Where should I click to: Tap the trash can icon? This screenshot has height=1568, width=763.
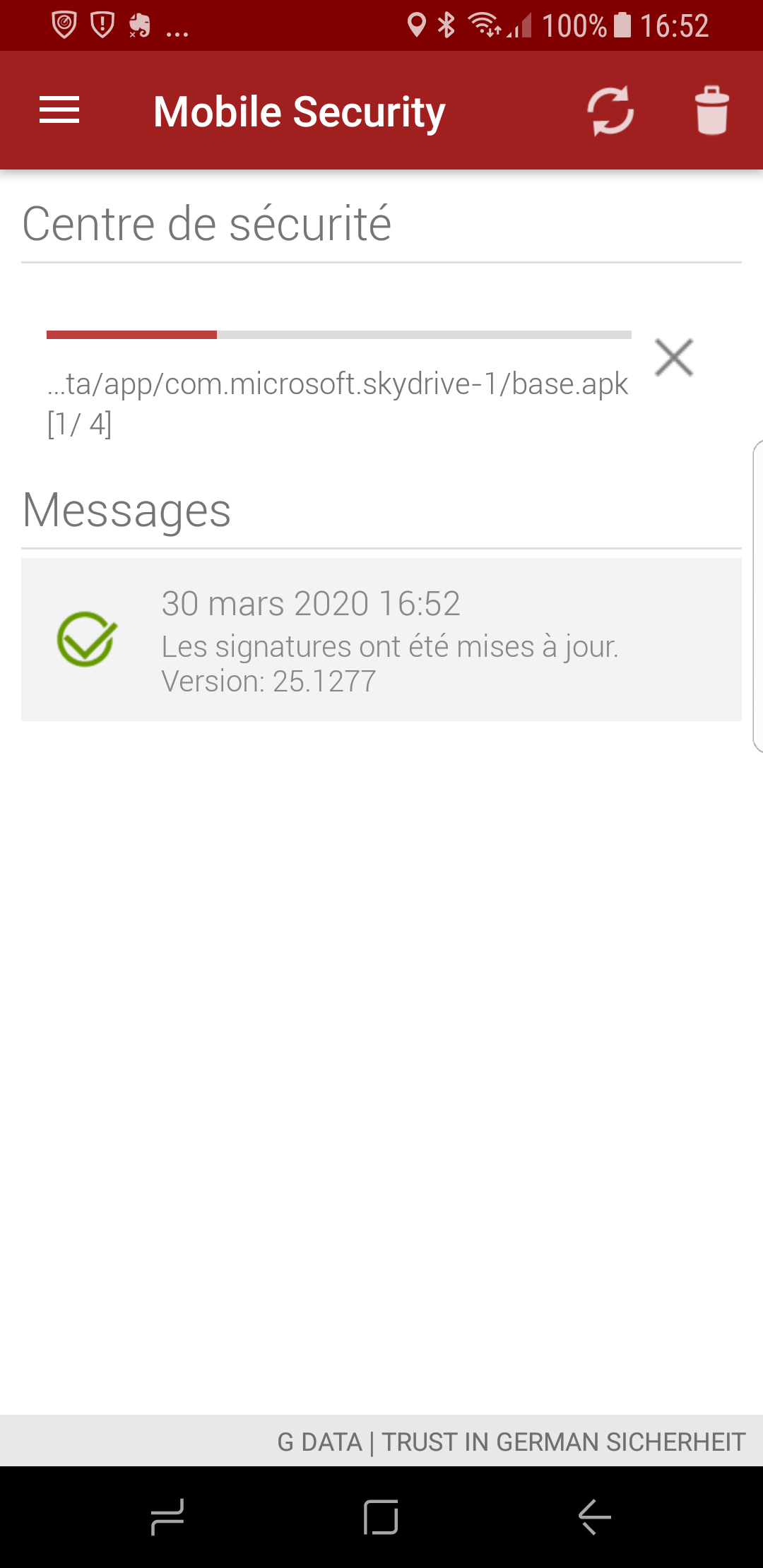pyautogui.click(x=711, y=110)
